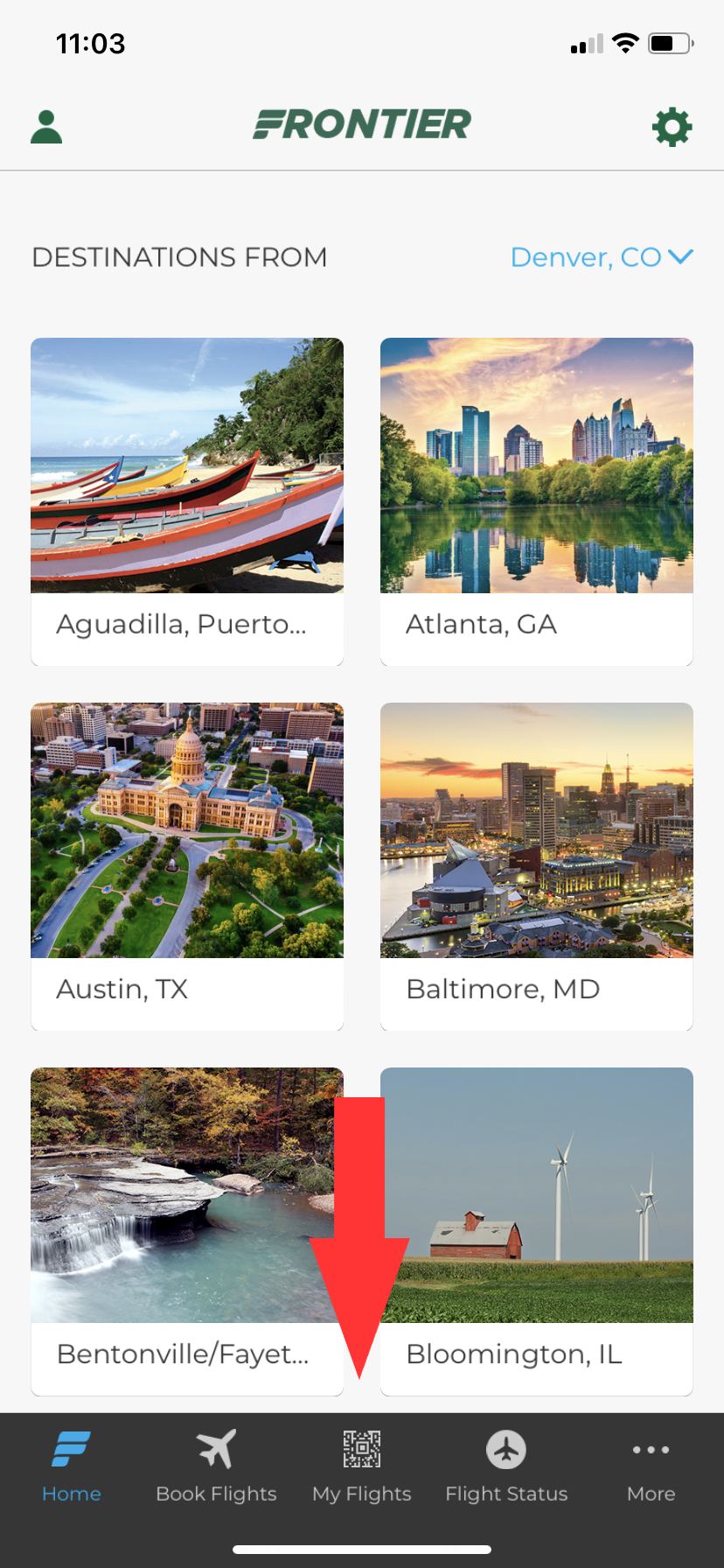724x1568 pixels.
Task: Check the Flight Status tab
Action: coord(506,1466)
